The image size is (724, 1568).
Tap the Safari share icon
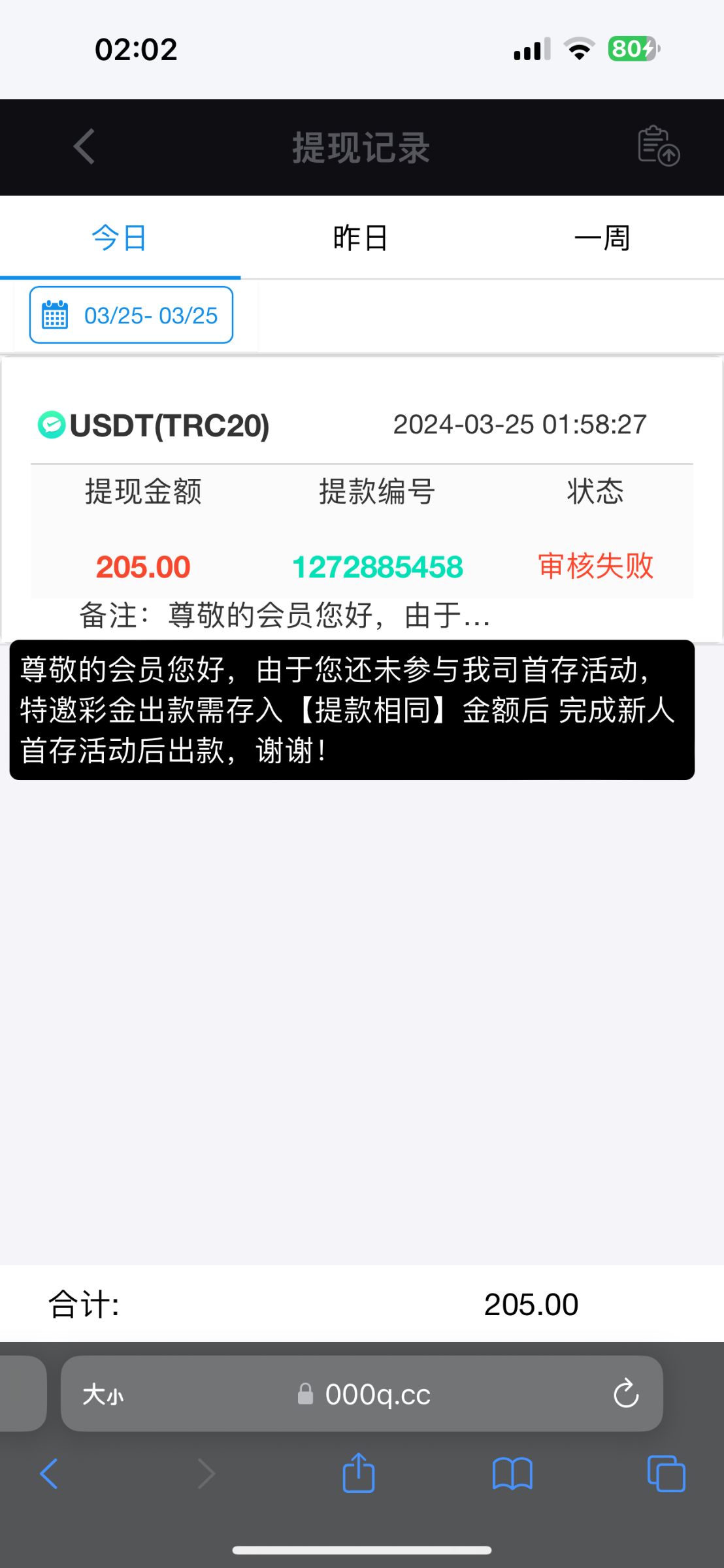tap(357, 1473)
